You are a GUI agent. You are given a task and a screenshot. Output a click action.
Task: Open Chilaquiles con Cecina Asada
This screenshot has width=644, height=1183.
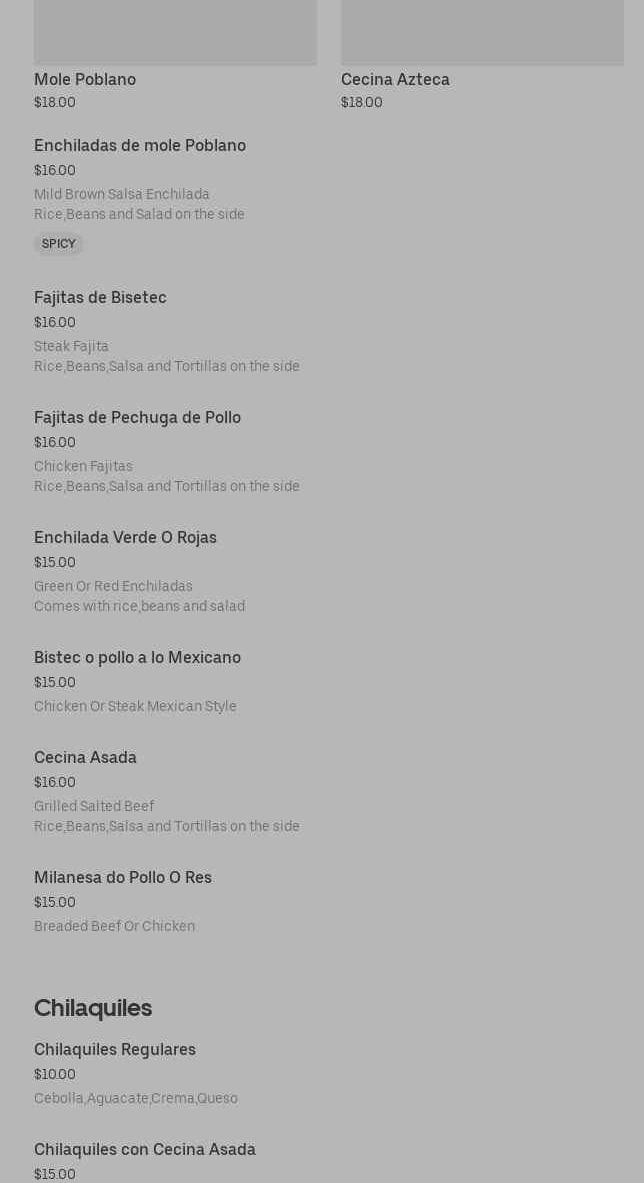coord(145,1150)
